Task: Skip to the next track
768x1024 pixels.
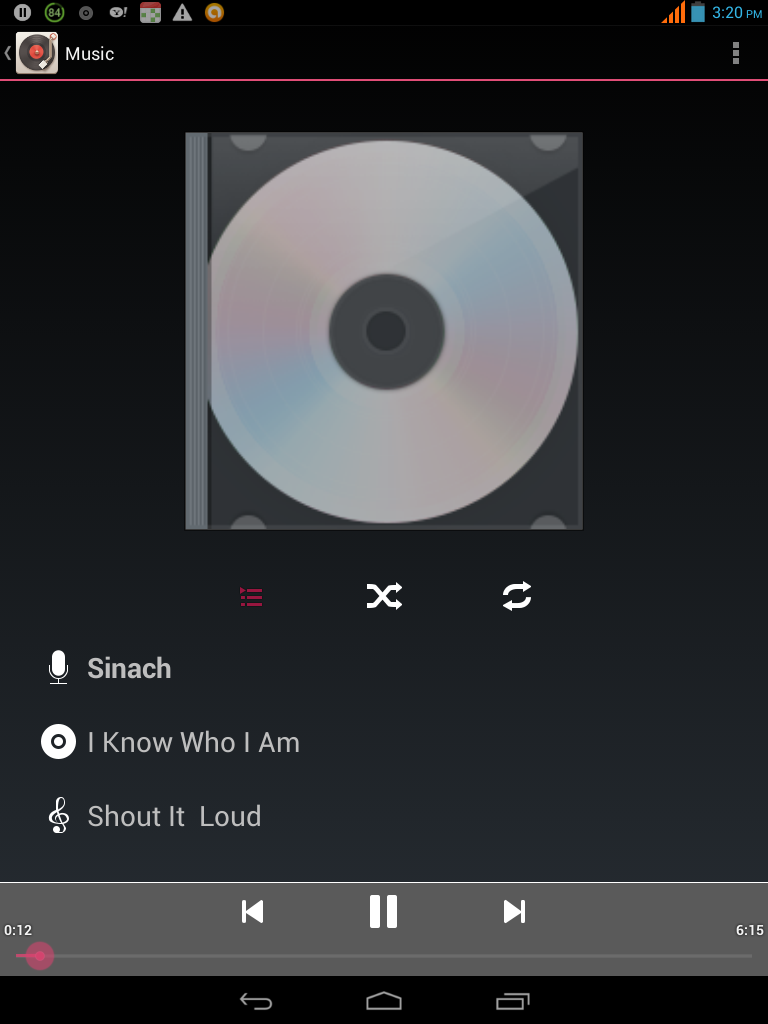Action: coord(514,911)
